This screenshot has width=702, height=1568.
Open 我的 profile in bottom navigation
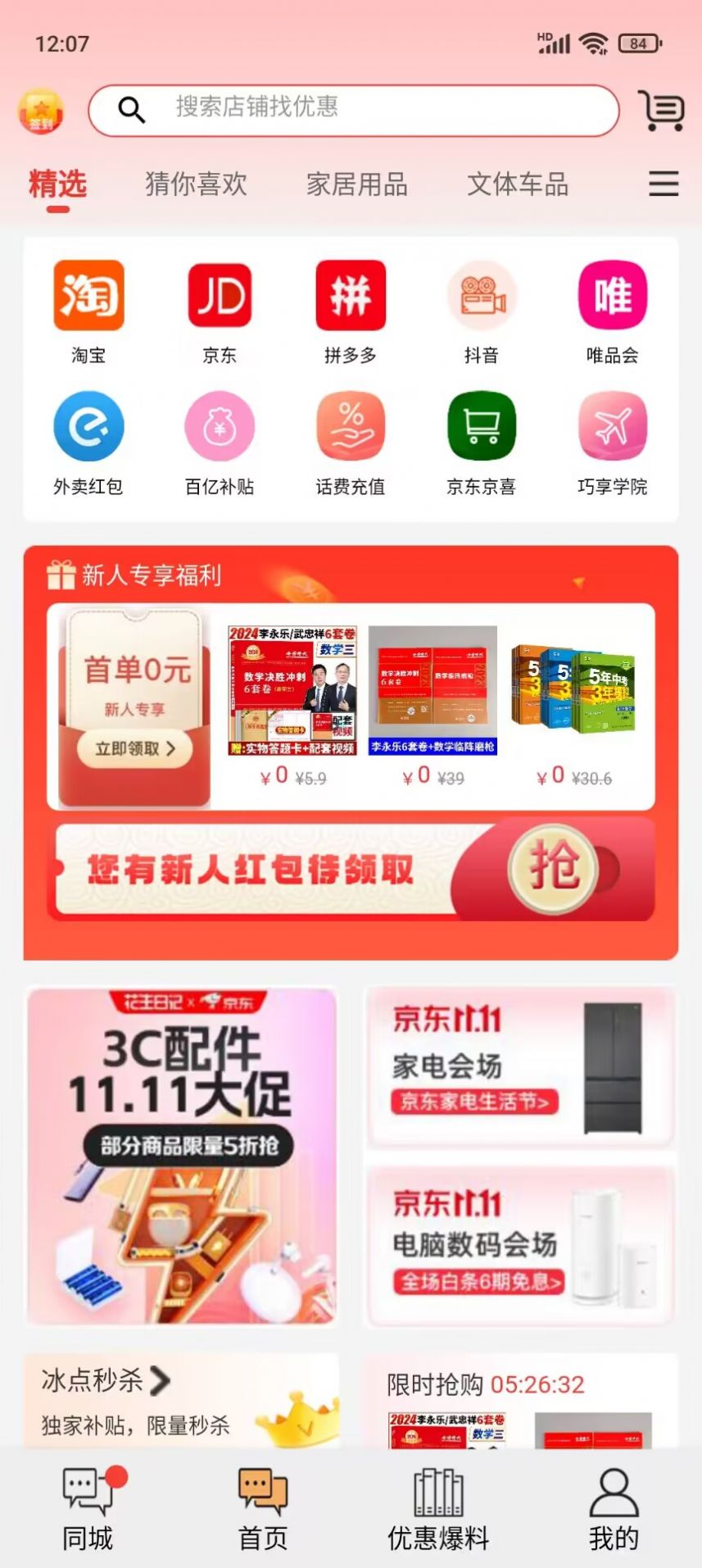(x=613, y=1513)
